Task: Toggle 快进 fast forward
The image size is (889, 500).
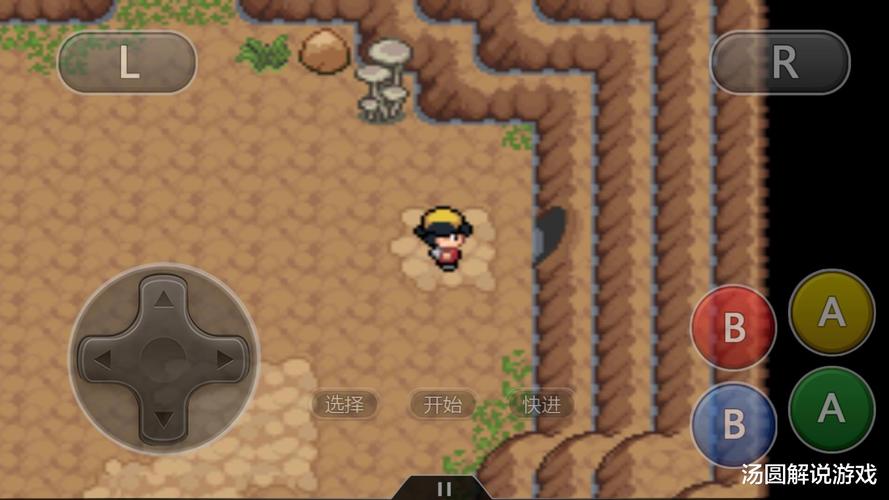Action: click(x=541, y=404)
